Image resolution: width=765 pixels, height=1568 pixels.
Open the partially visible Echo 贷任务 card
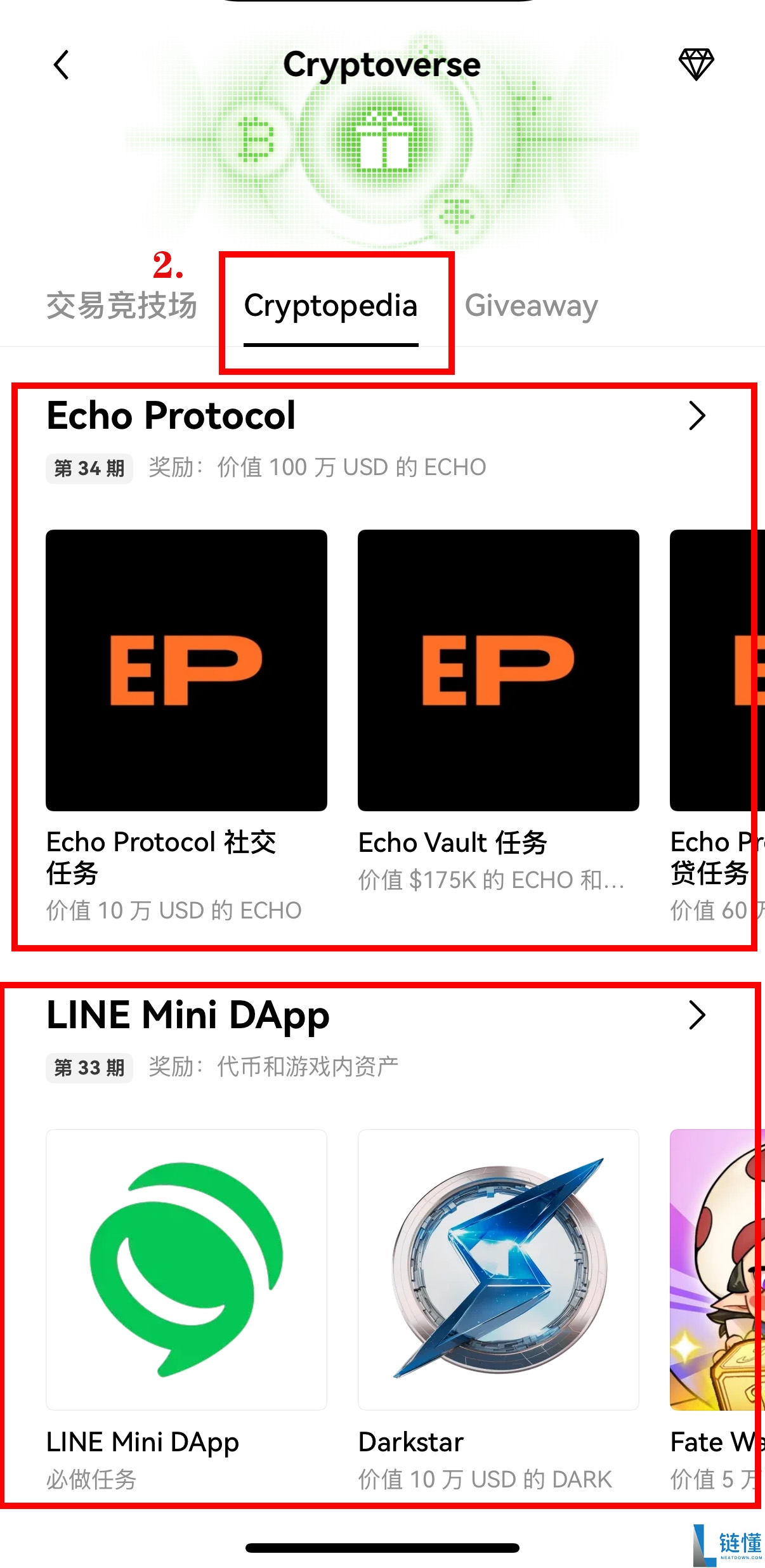point(717,670)
